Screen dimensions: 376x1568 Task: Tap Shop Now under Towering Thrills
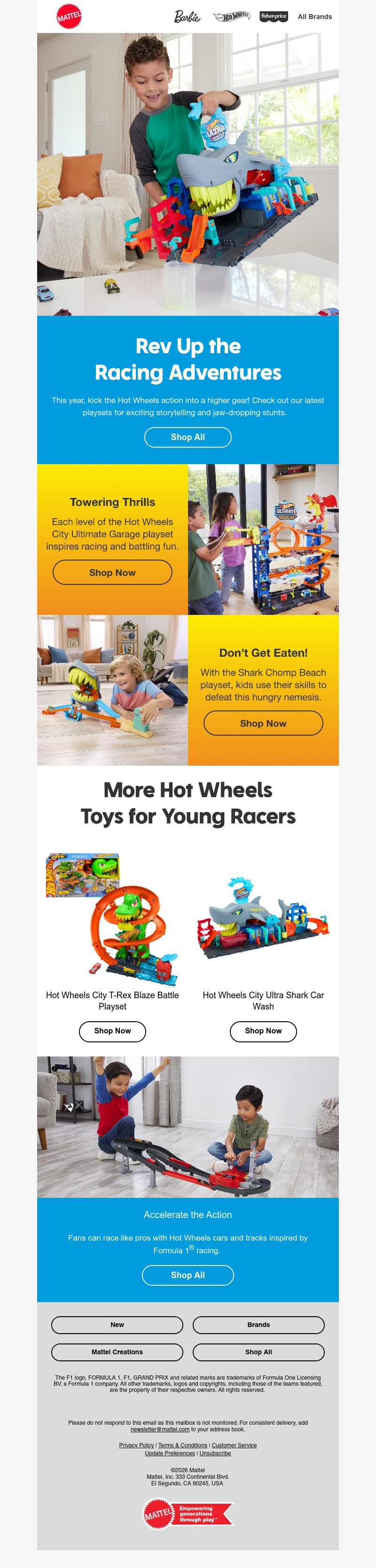[x=112, y=573]
